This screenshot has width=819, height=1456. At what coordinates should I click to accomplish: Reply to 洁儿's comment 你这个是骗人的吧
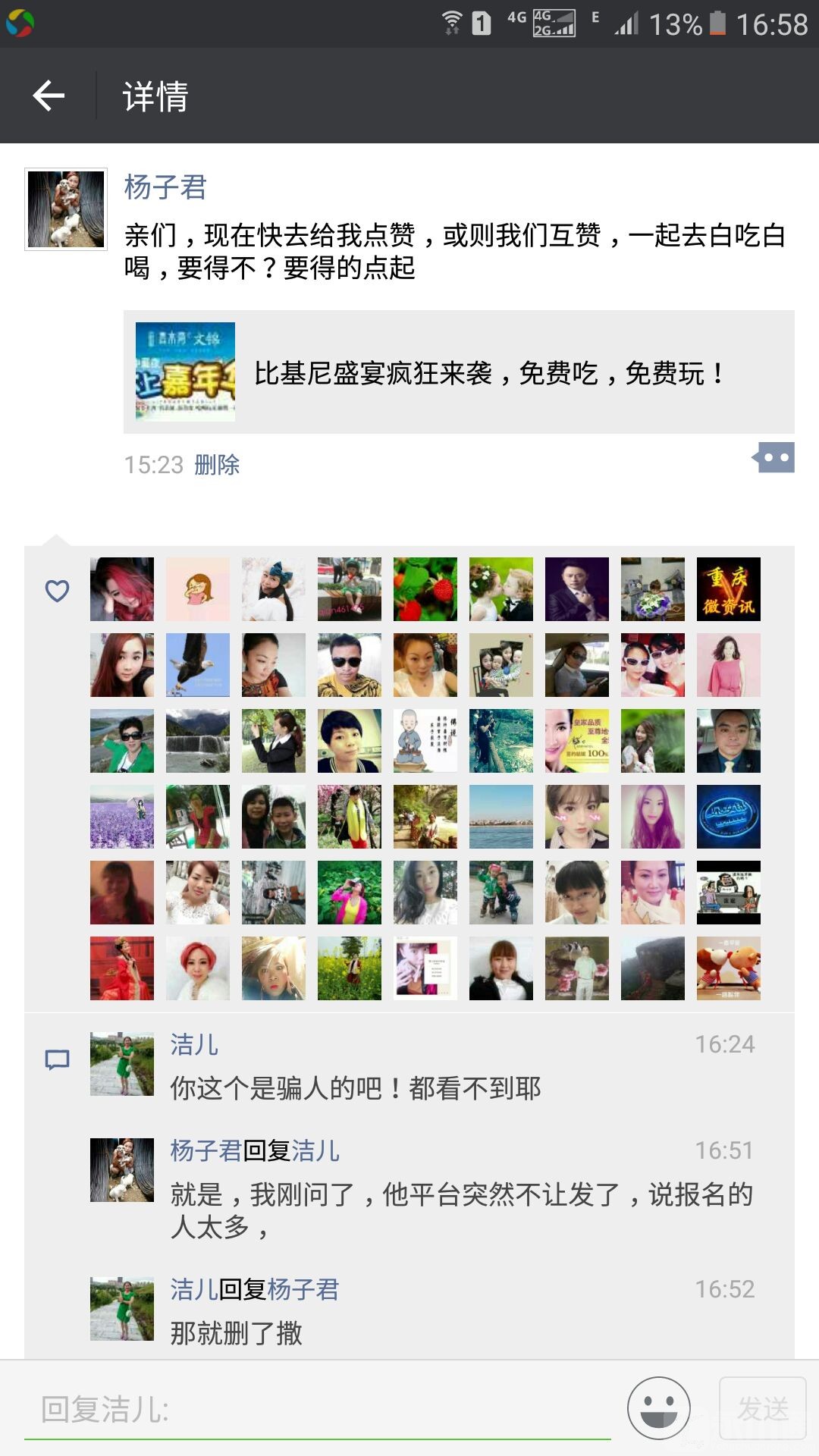point(355,1088)
